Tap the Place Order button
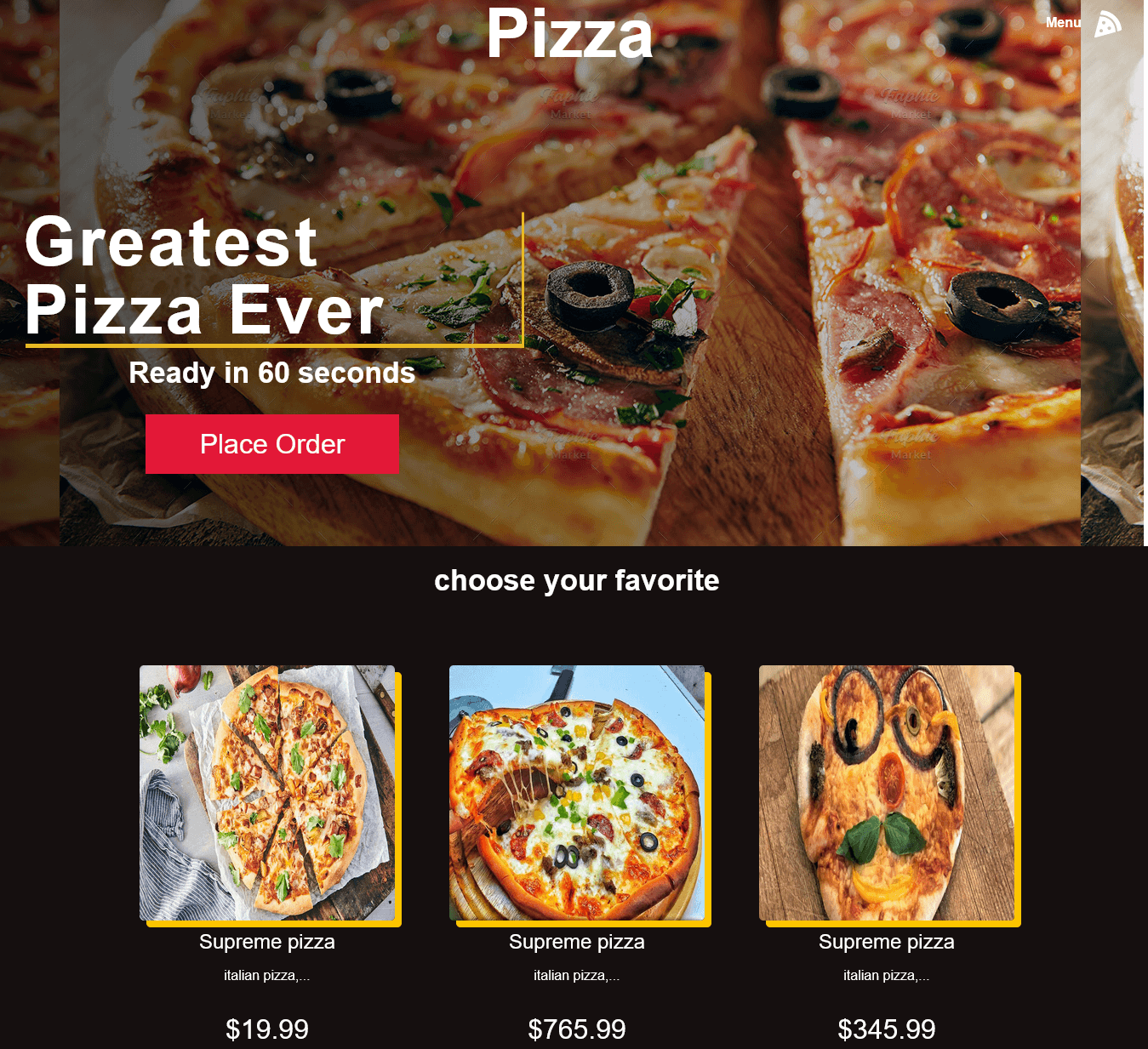This screenshot has width=1148, height=1049. point(271,444)
